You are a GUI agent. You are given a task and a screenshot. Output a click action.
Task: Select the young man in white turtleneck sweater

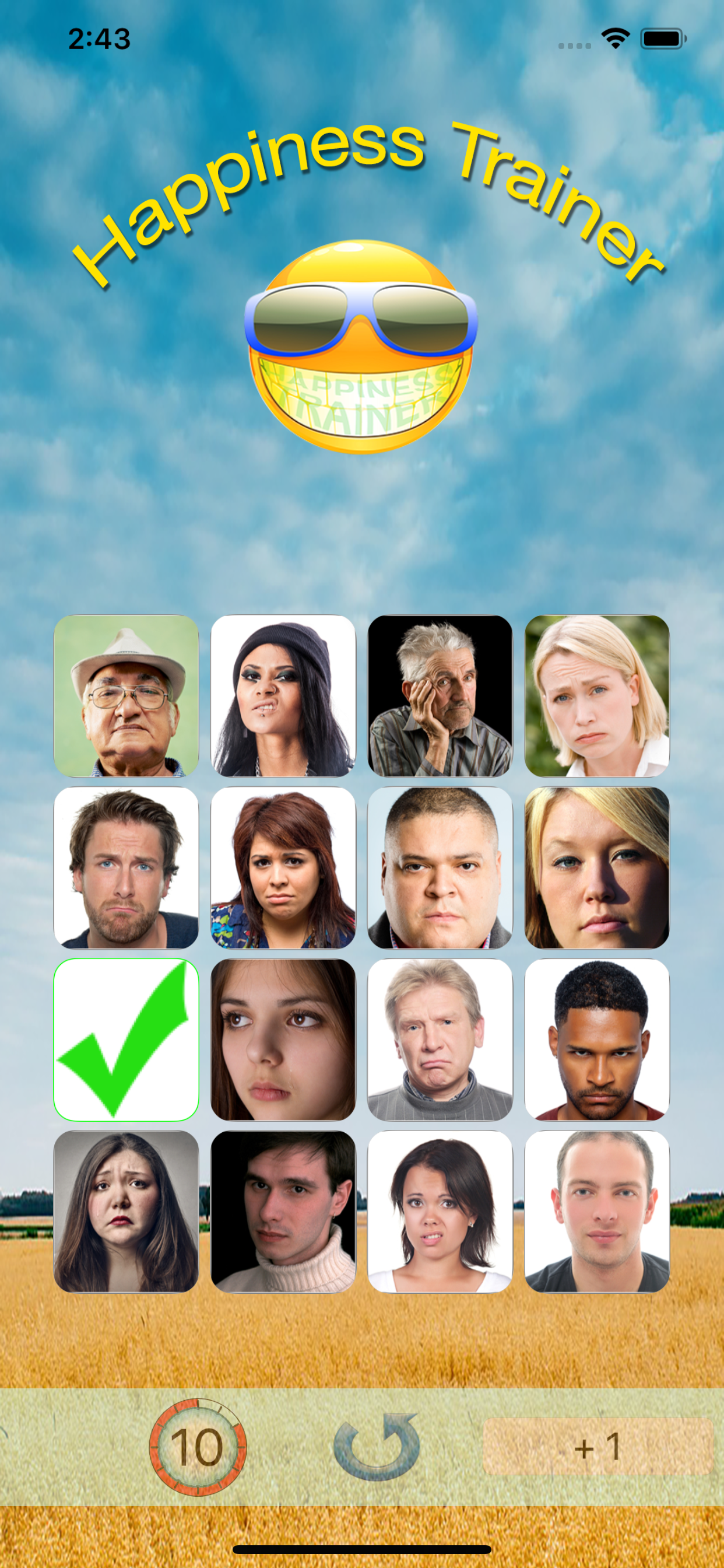pyautogui.click(x=283, y=1212)
